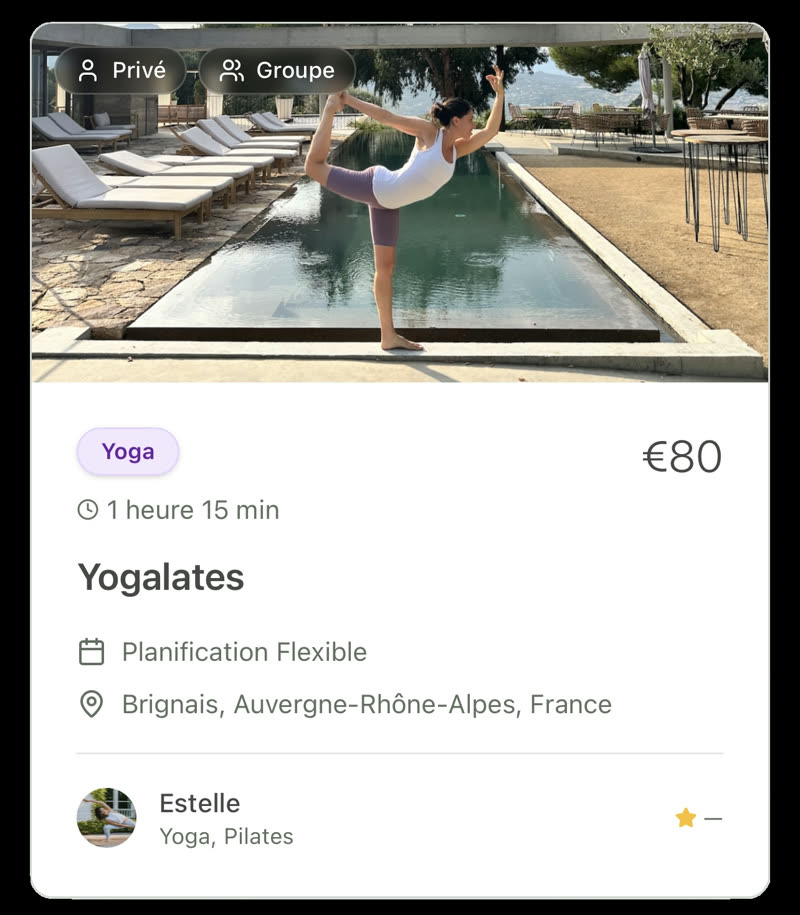Click the calendar icon next to Planification Flexible

[x=91, y=651]
